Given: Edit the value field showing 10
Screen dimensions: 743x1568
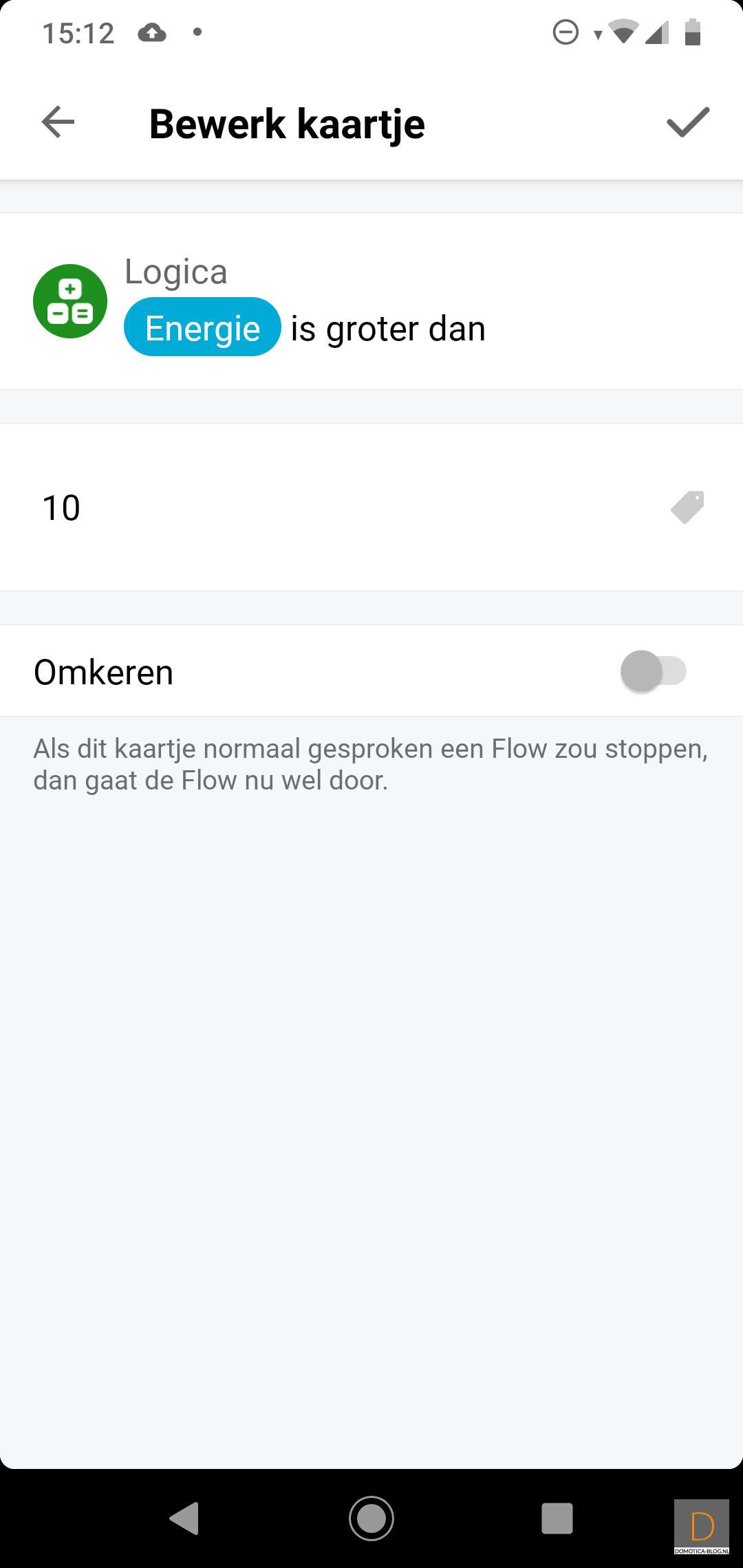Looking at the screenshot, I should pyautogui.click(x=330, y=508).
